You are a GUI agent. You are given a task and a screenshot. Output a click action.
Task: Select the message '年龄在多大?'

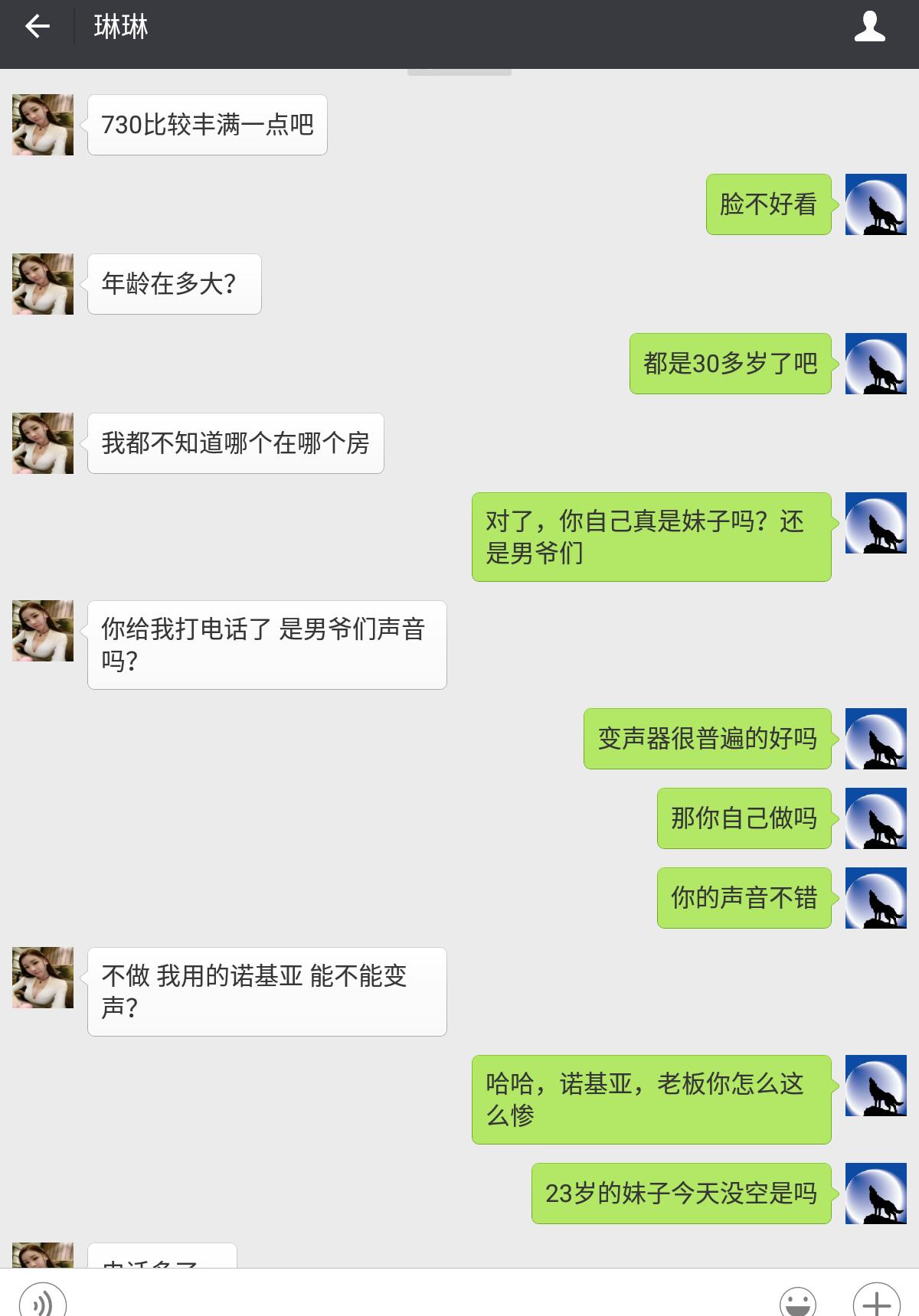coord(174,284)
